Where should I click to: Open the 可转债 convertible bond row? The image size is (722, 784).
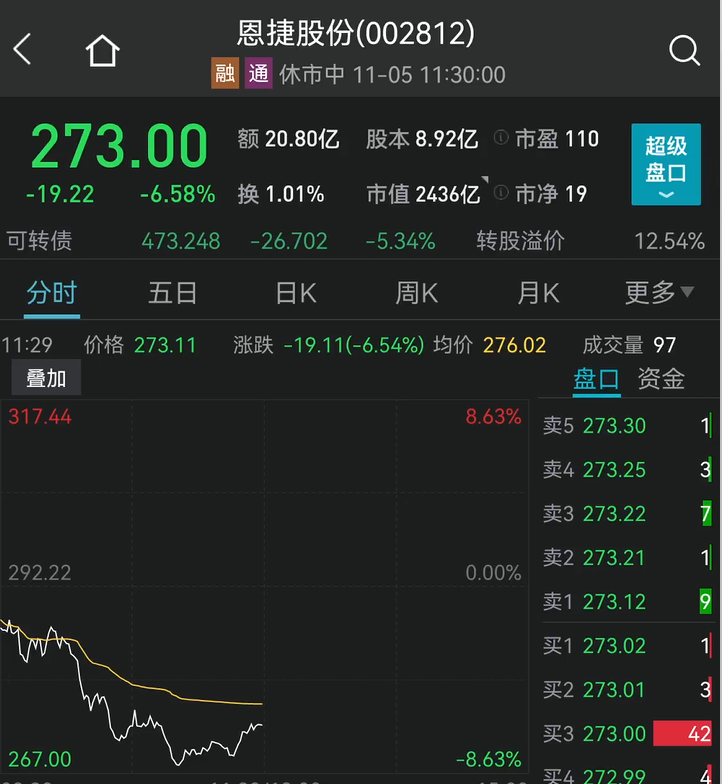[x=40, y=241]
